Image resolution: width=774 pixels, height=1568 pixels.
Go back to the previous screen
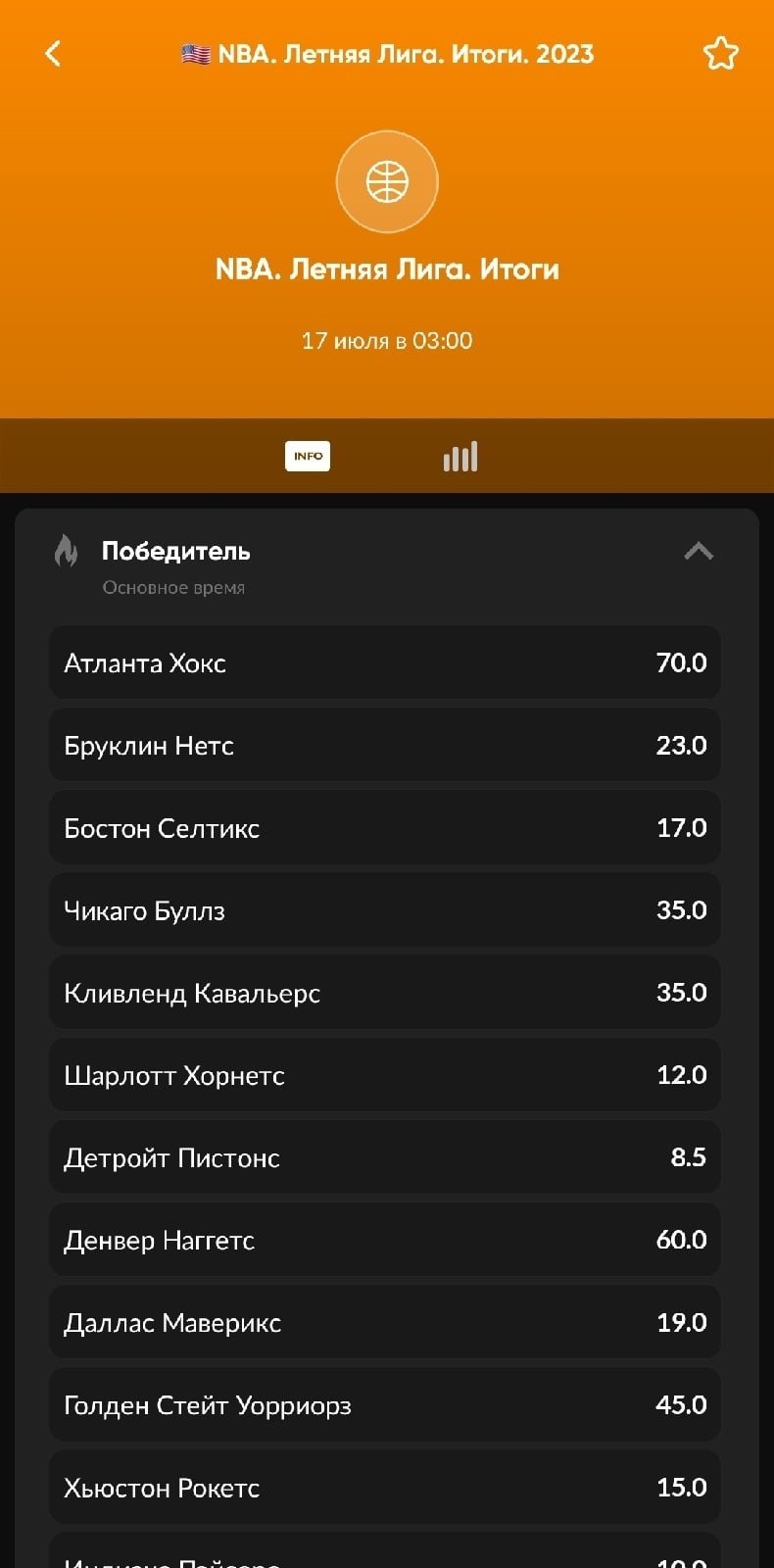[x=54, y=54]
